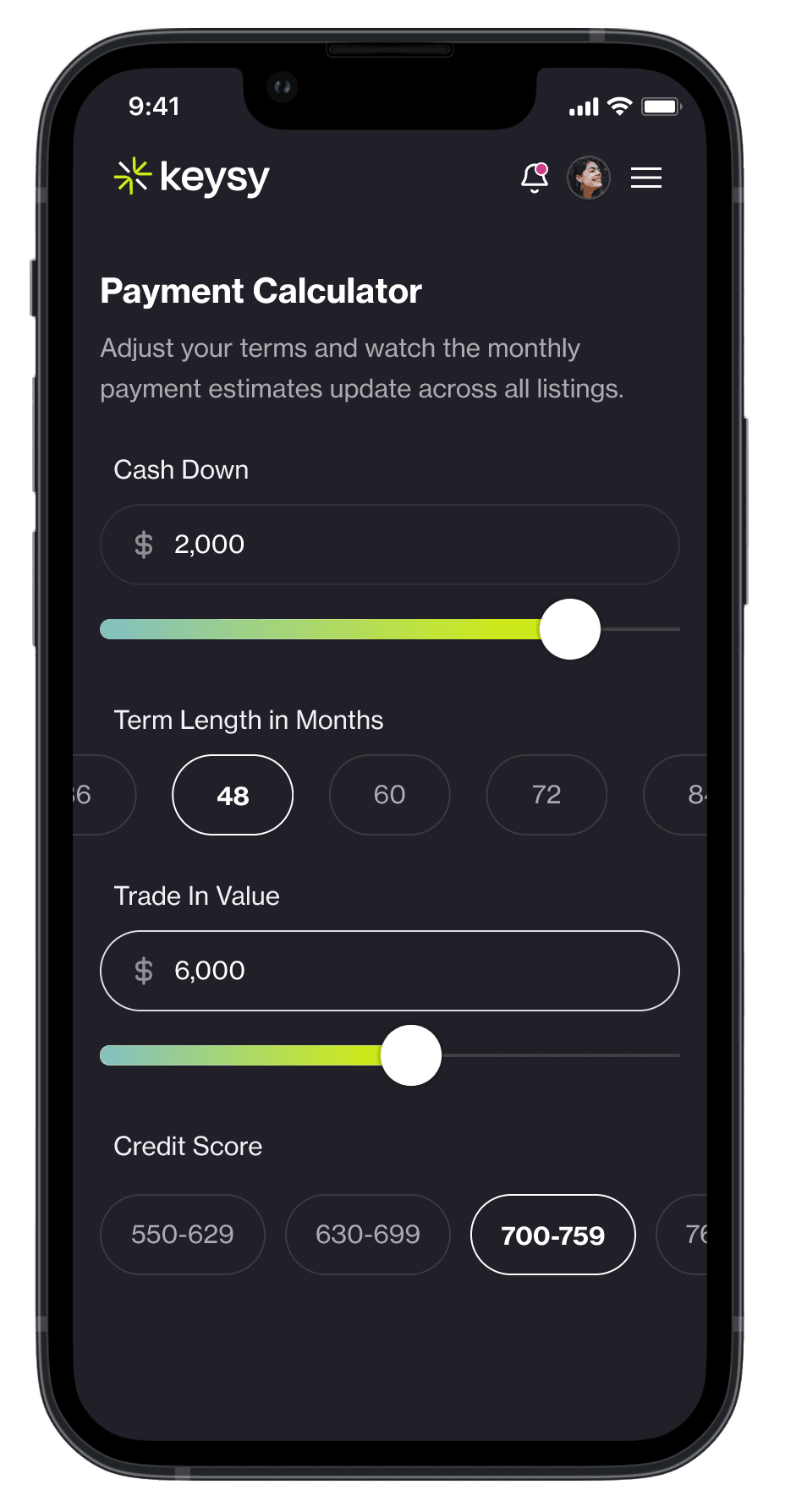Select credit score 550-629

pyautogui.click(x=183, y=1235)
